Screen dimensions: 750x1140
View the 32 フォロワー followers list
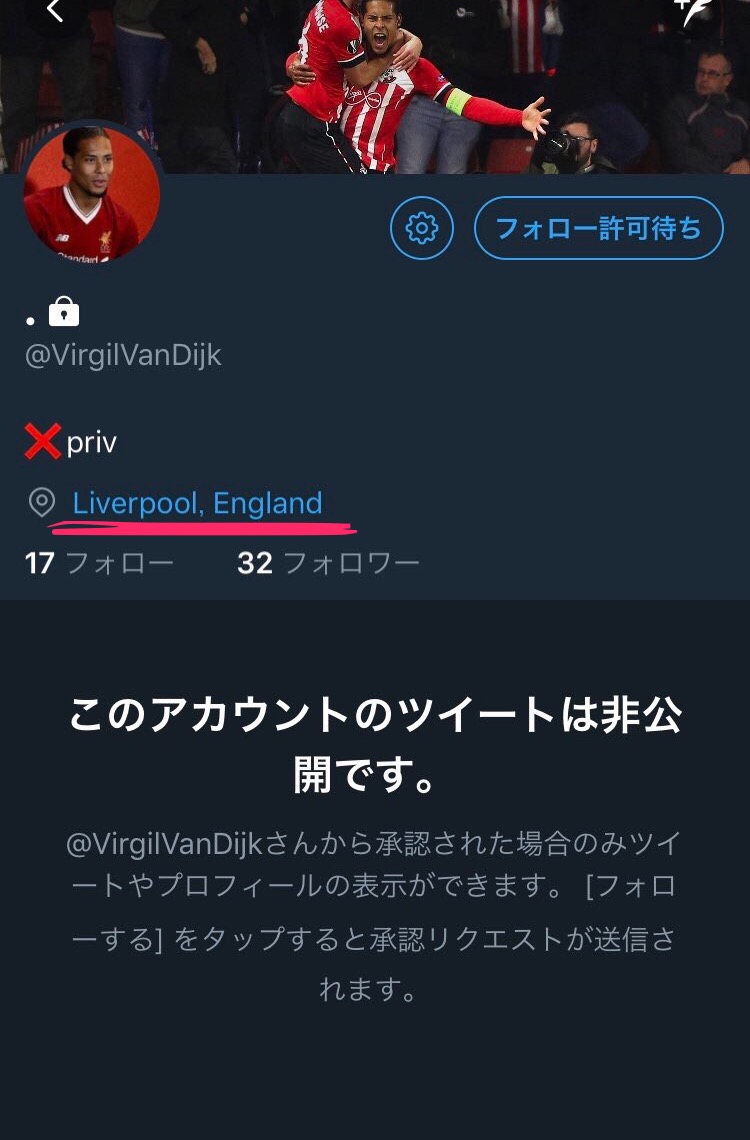point(328,563)
